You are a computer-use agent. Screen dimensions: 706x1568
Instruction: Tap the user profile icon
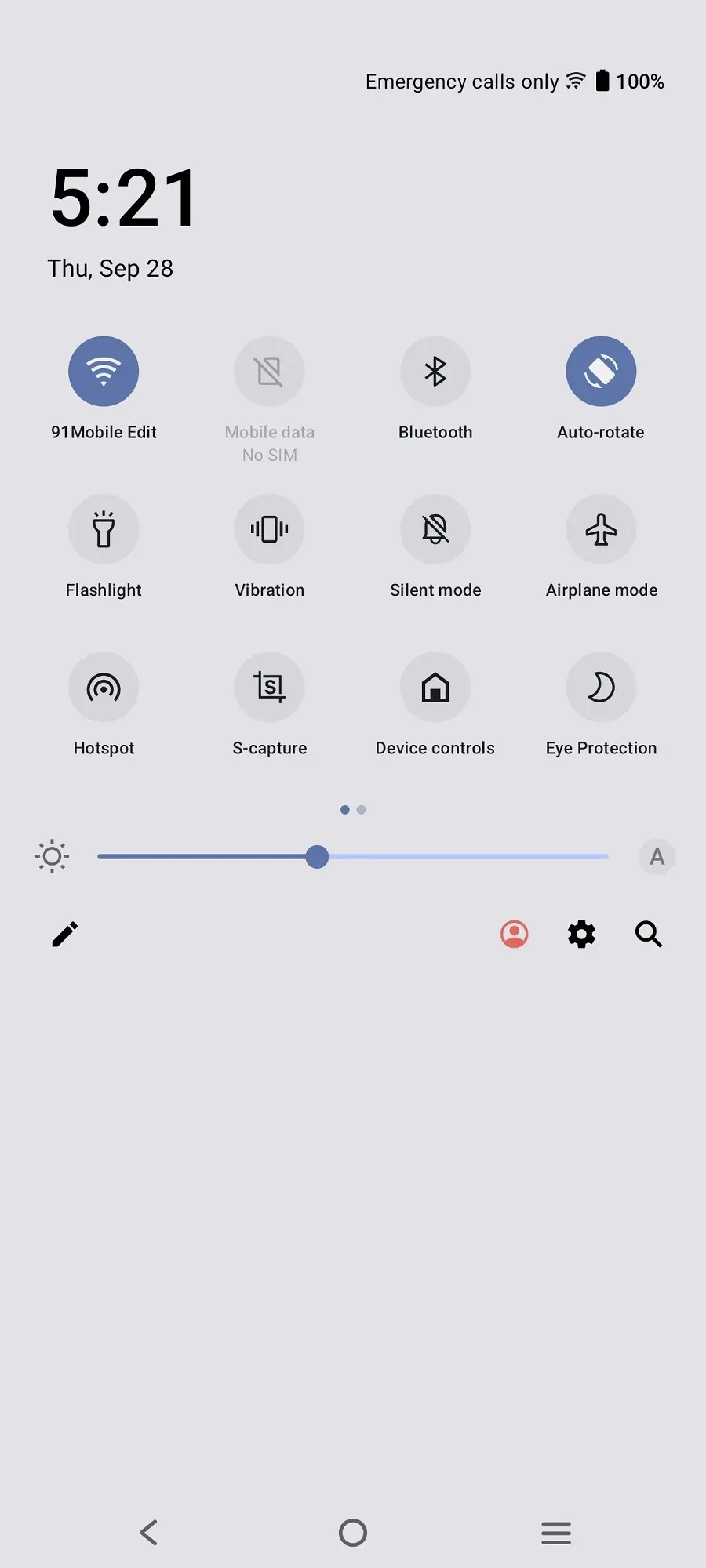point(514,934)
